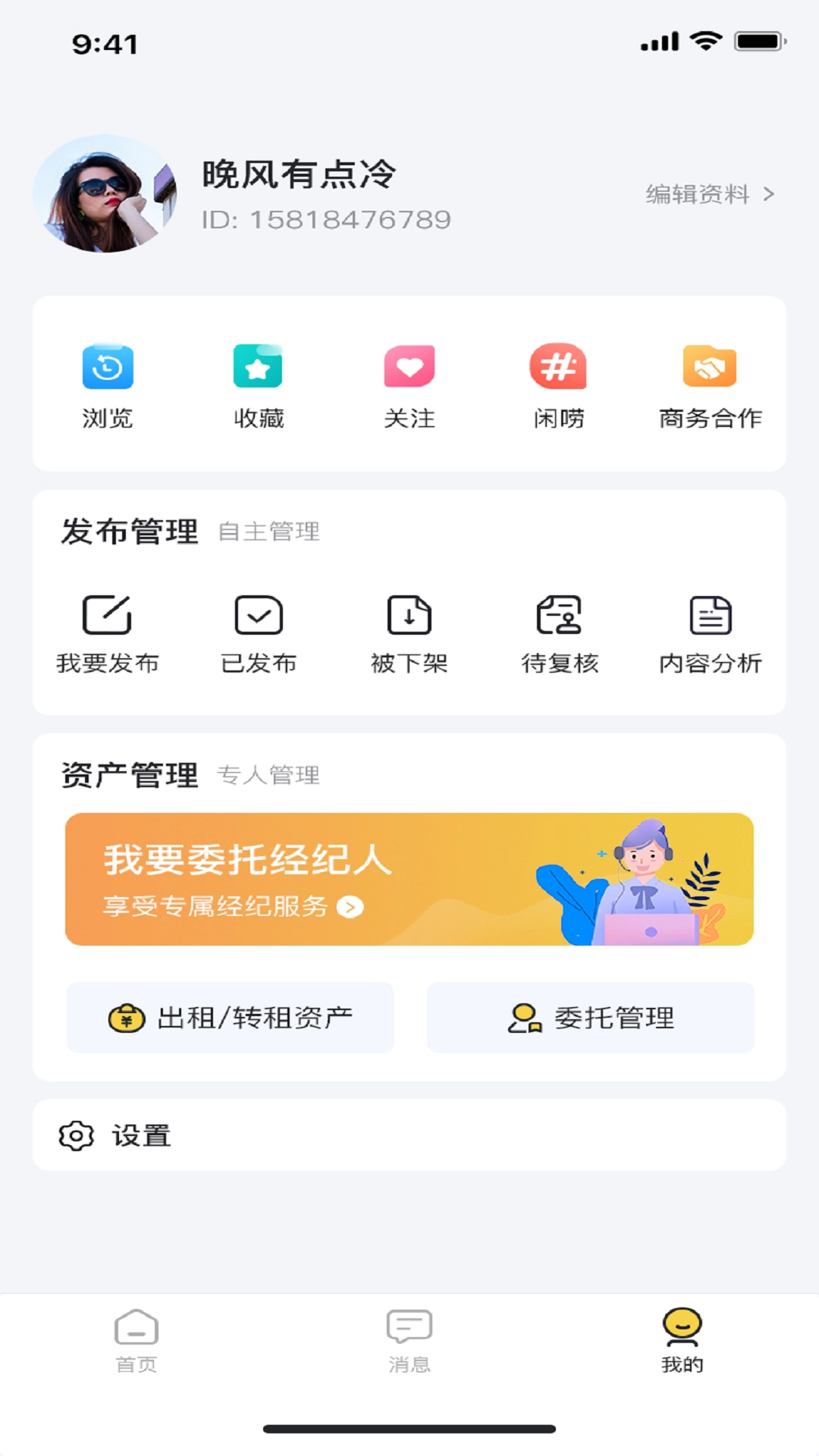Open the 浏览 browsing history icon
Image resolution: width=819 pixels, height=1456 pixels.
(107, 368)
